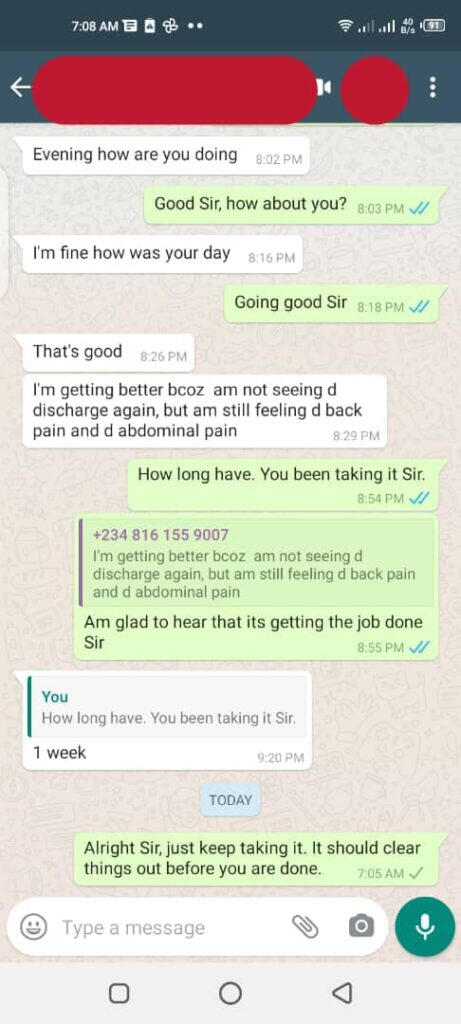Viewport: 461px width, 1024px height.
Task: Tap the Type a message field
Action: (170, 927)
